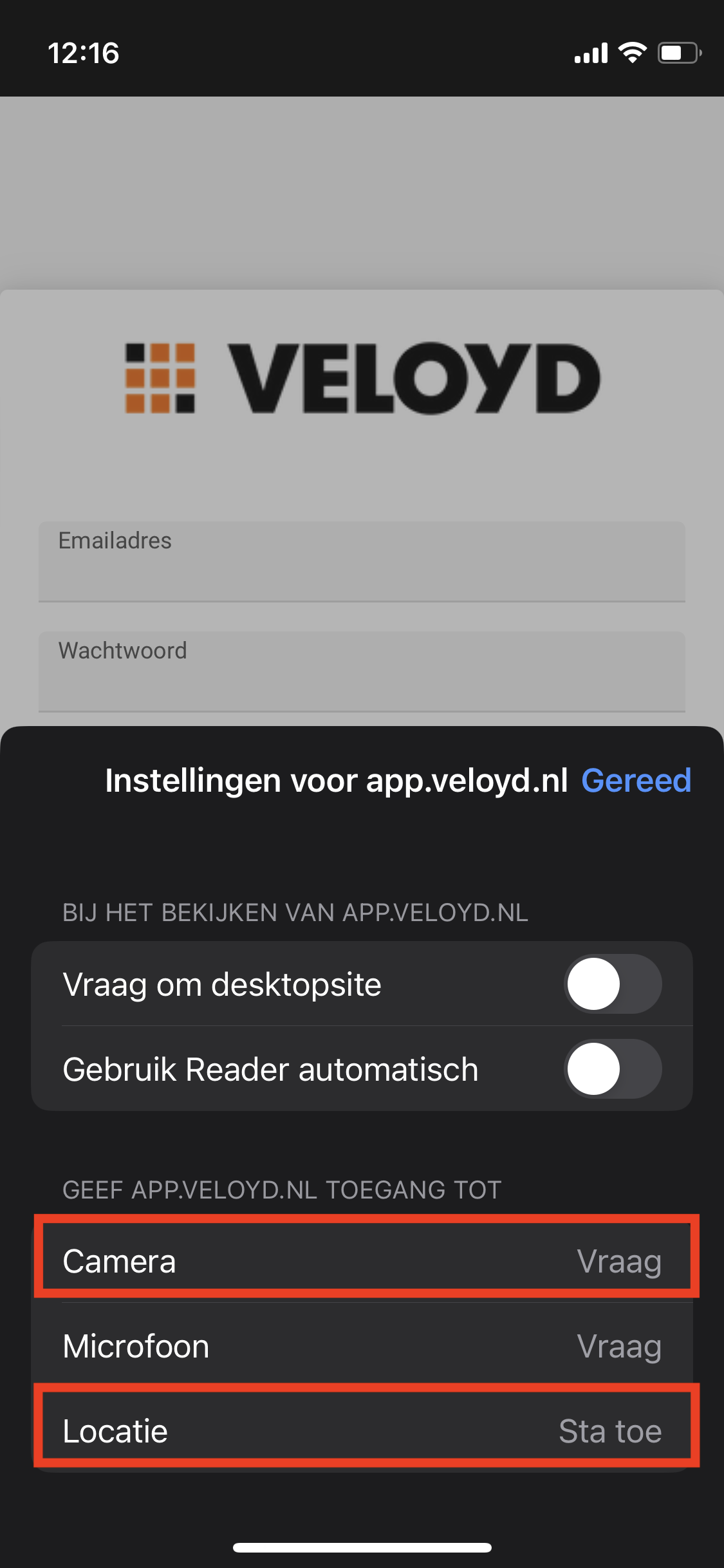The height and width of the screenshot is (1568, 724).
Task: Tap the Wi-Fi icon in the status bar
Action: (x=633, y=54)
